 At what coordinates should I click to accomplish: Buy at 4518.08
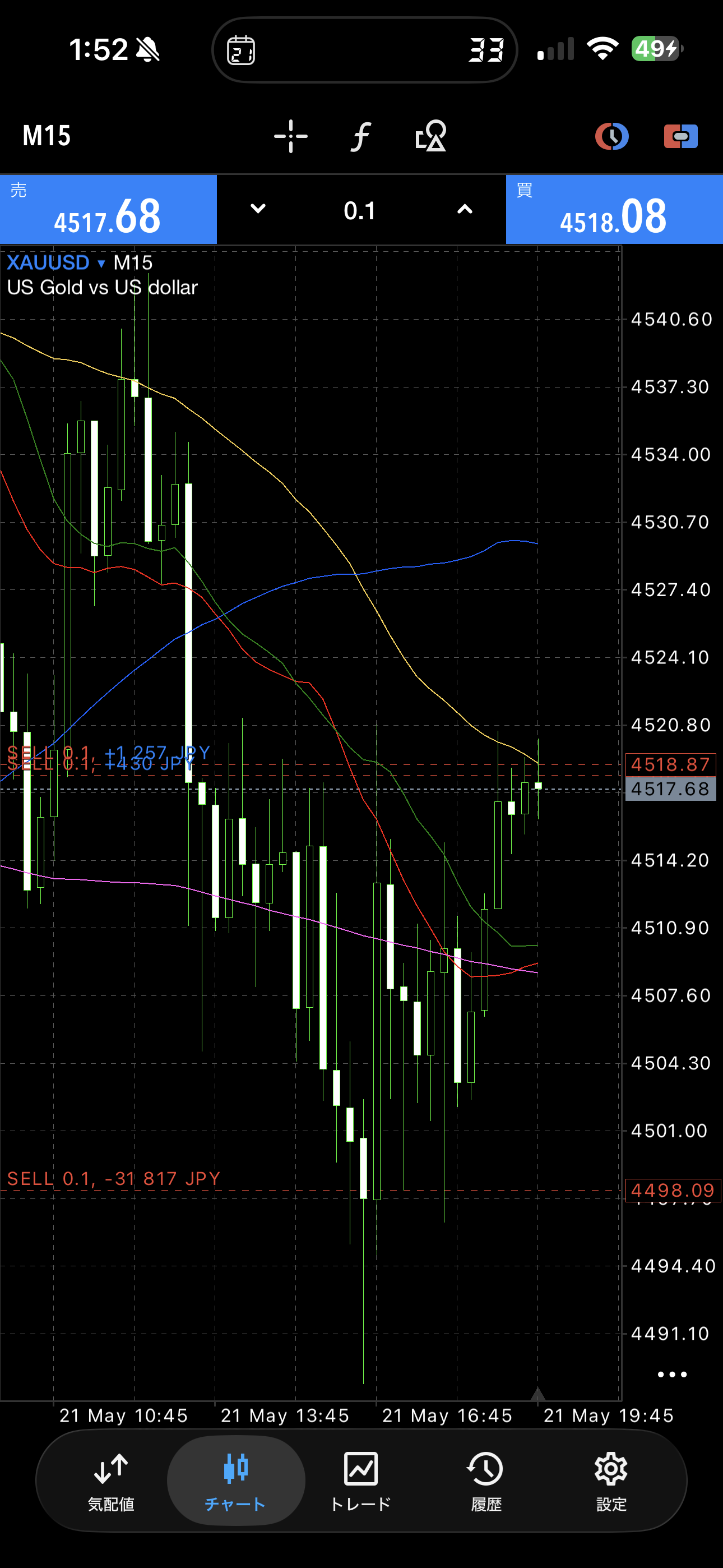point(614,210)
